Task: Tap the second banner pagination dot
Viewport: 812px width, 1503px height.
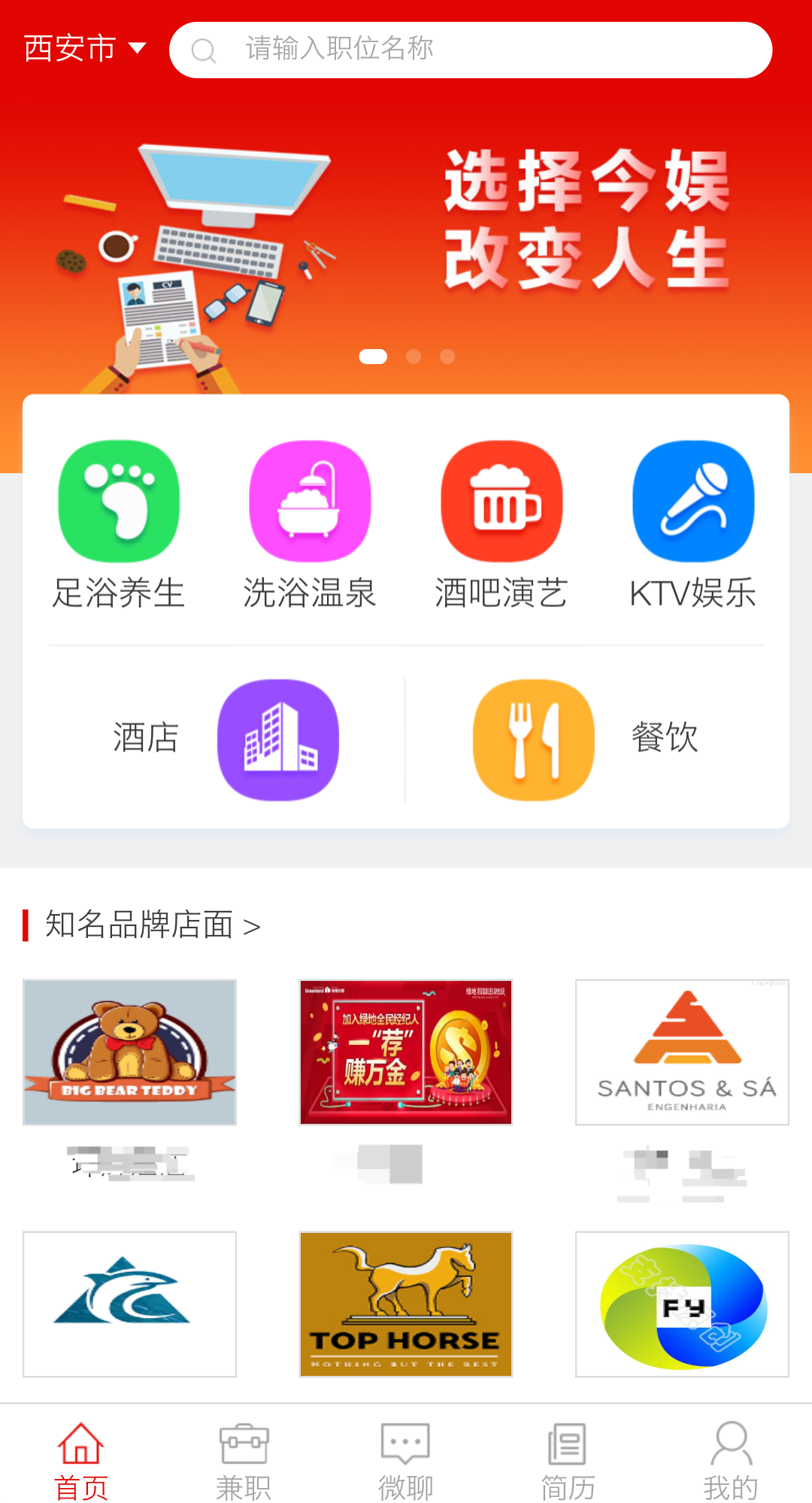Action: 414,357
